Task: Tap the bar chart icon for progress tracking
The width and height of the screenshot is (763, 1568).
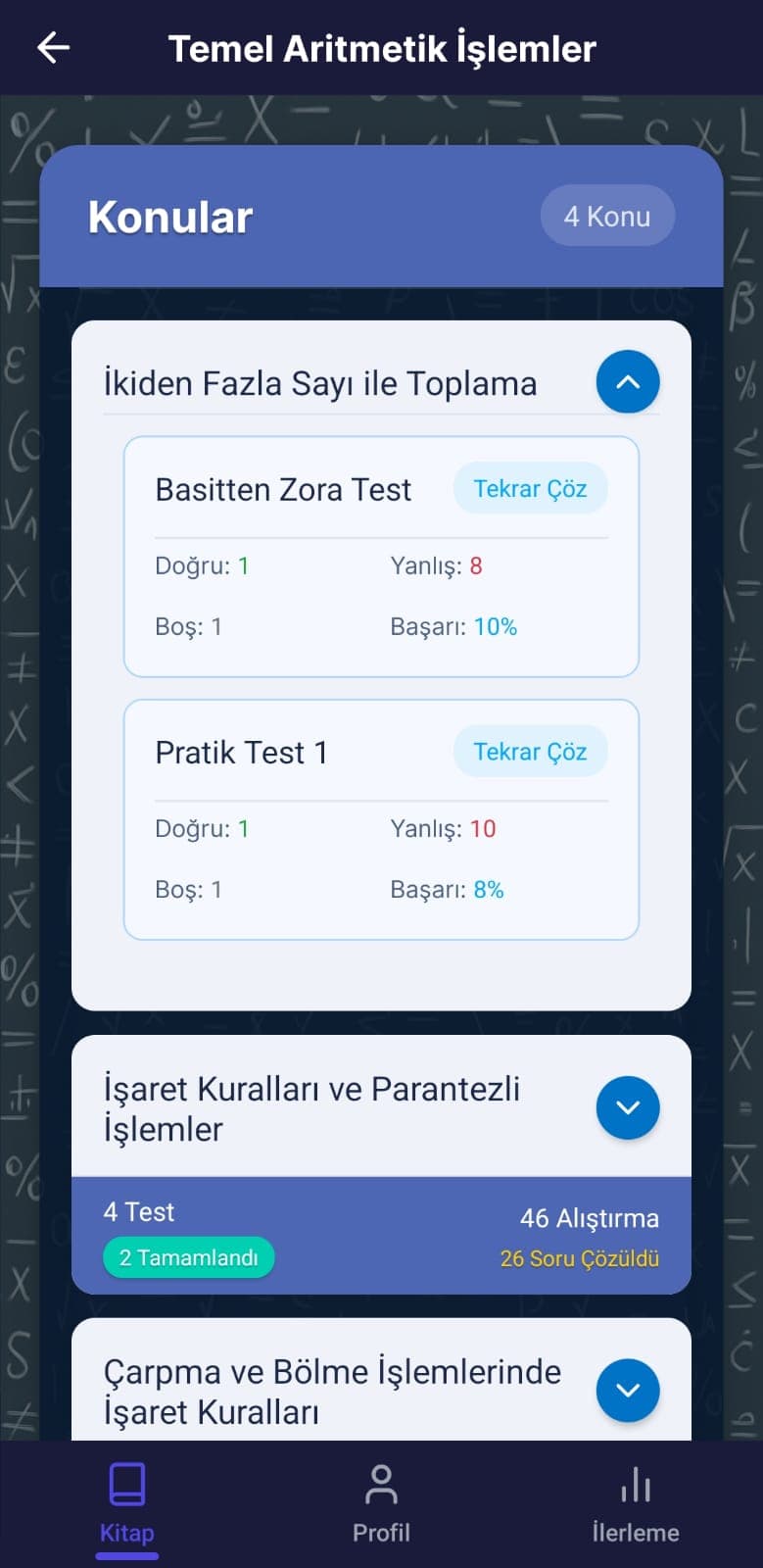Action: (636, 1486)
